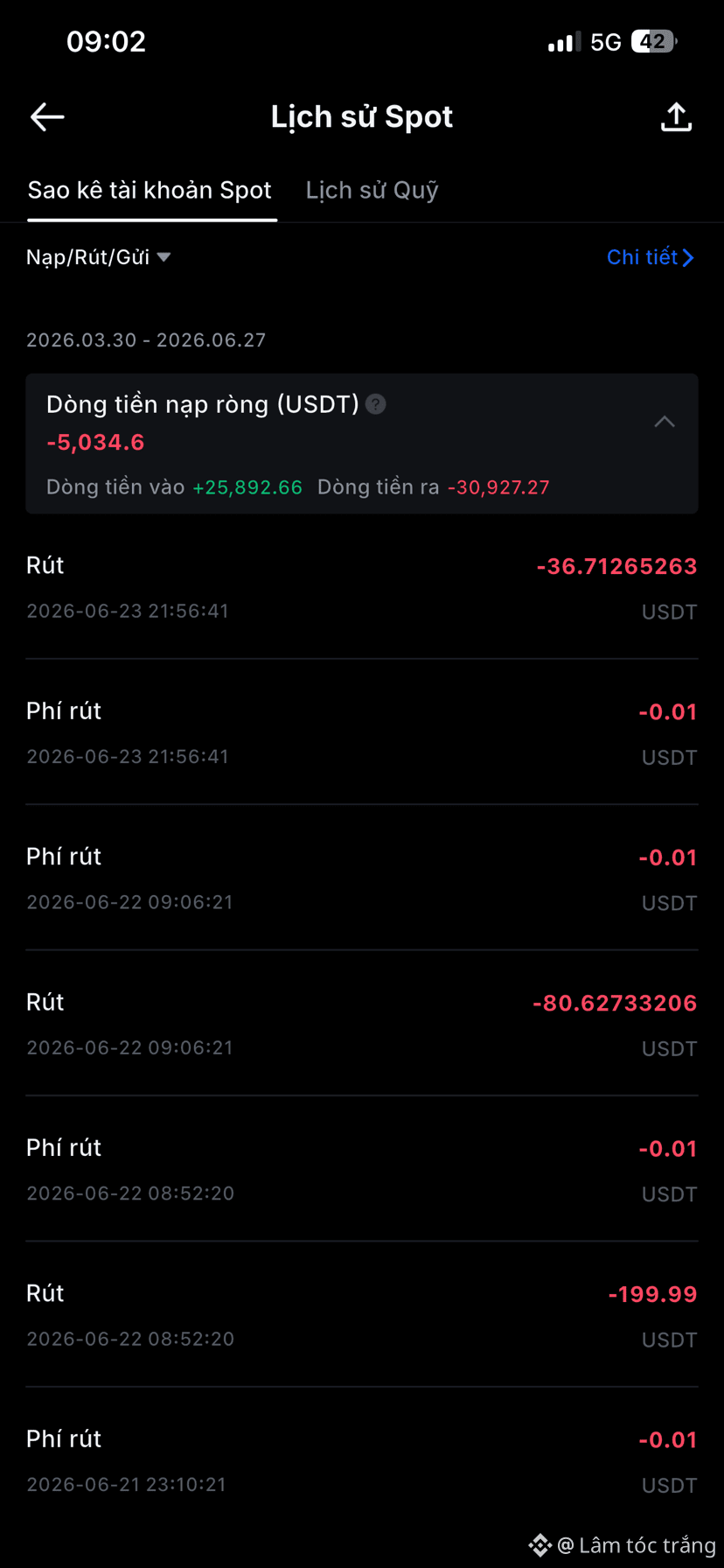Change the 2026.03.30 - 2026.06.27 date range
Screen dimensions: 724x1568
[x=146, y=339]
